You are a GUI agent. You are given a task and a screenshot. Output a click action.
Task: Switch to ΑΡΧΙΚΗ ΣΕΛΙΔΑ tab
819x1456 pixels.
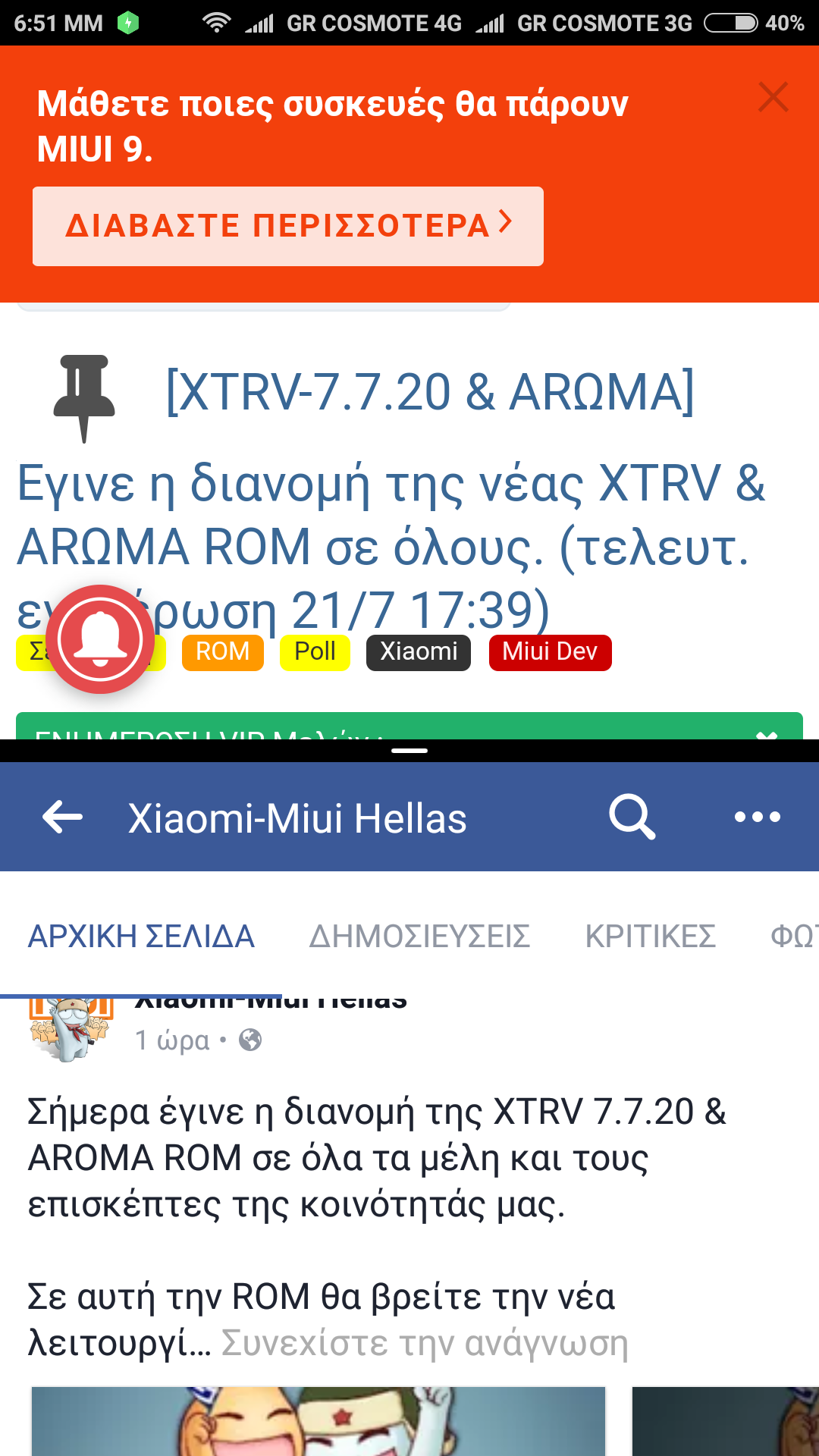coord(141,937)
